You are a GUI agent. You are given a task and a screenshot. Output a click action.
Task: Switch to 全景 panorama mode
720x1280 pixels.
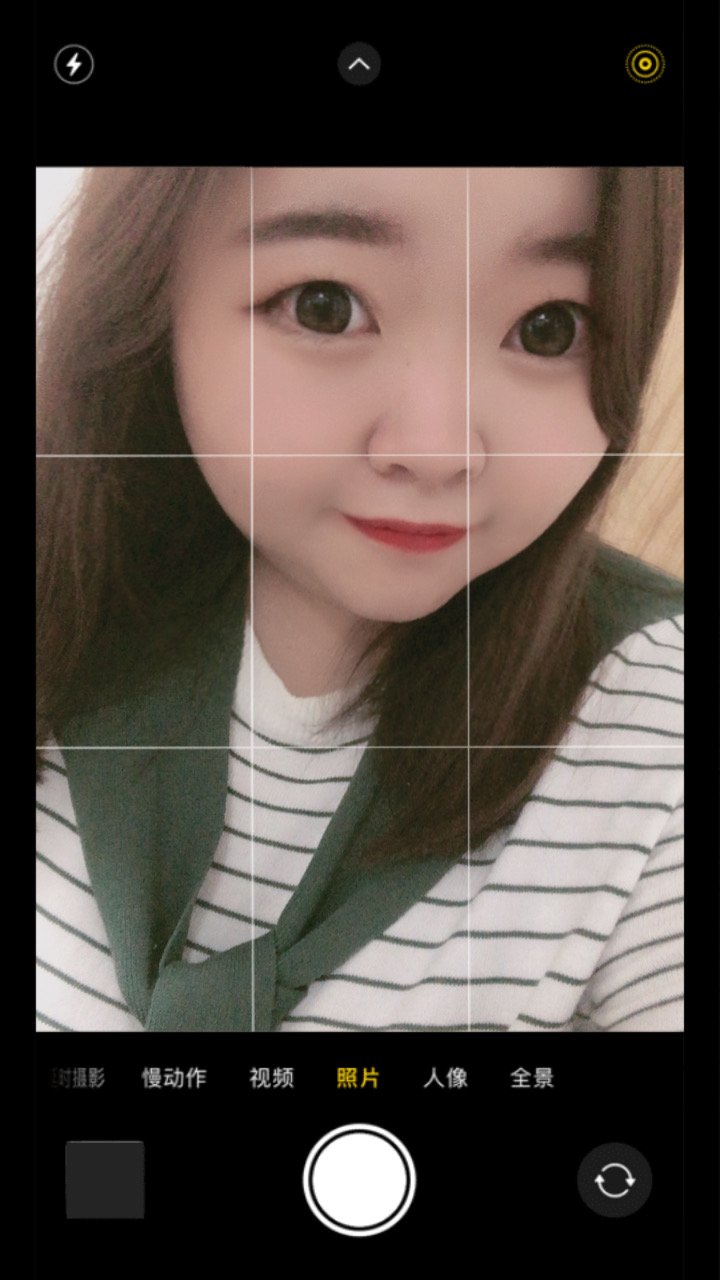532,1078
